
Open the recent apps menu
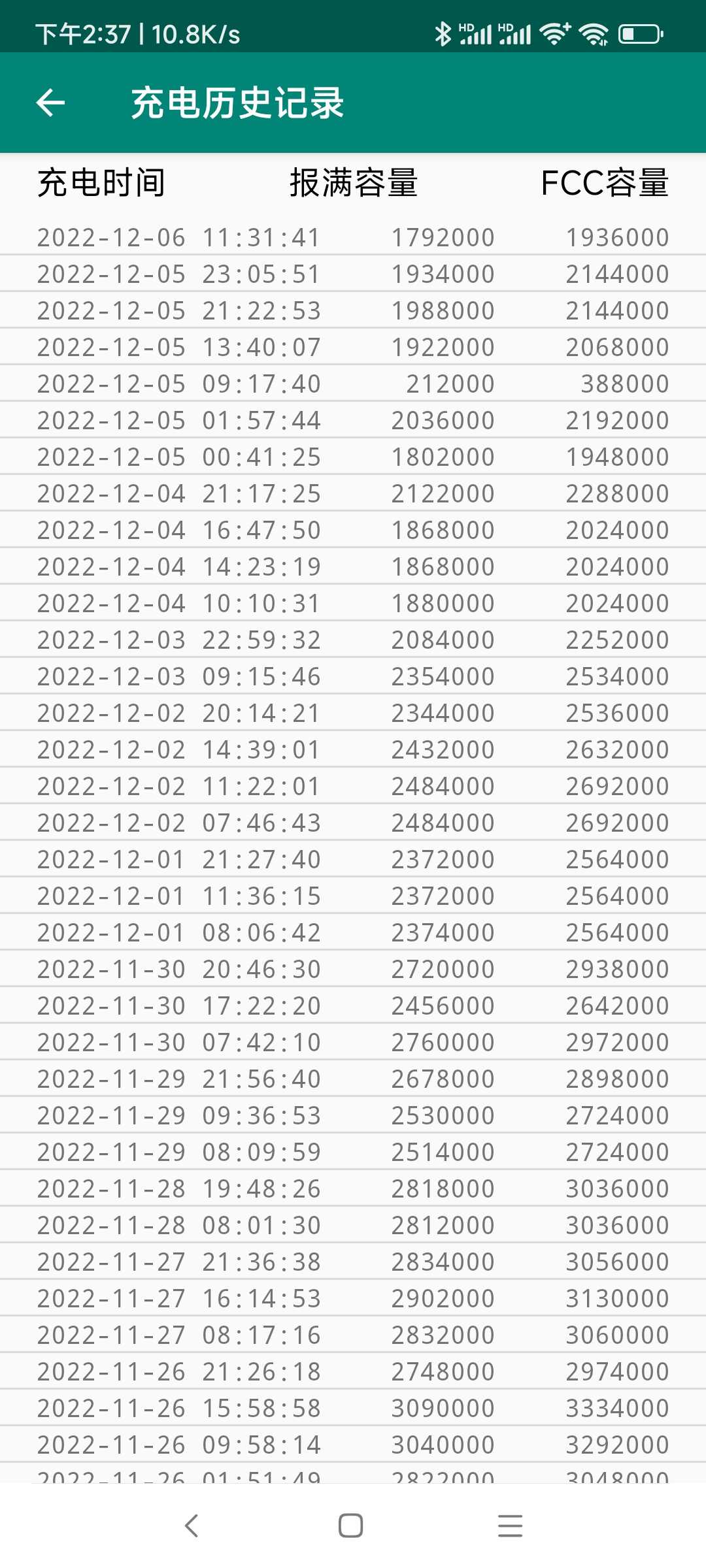click(510, 1526)
